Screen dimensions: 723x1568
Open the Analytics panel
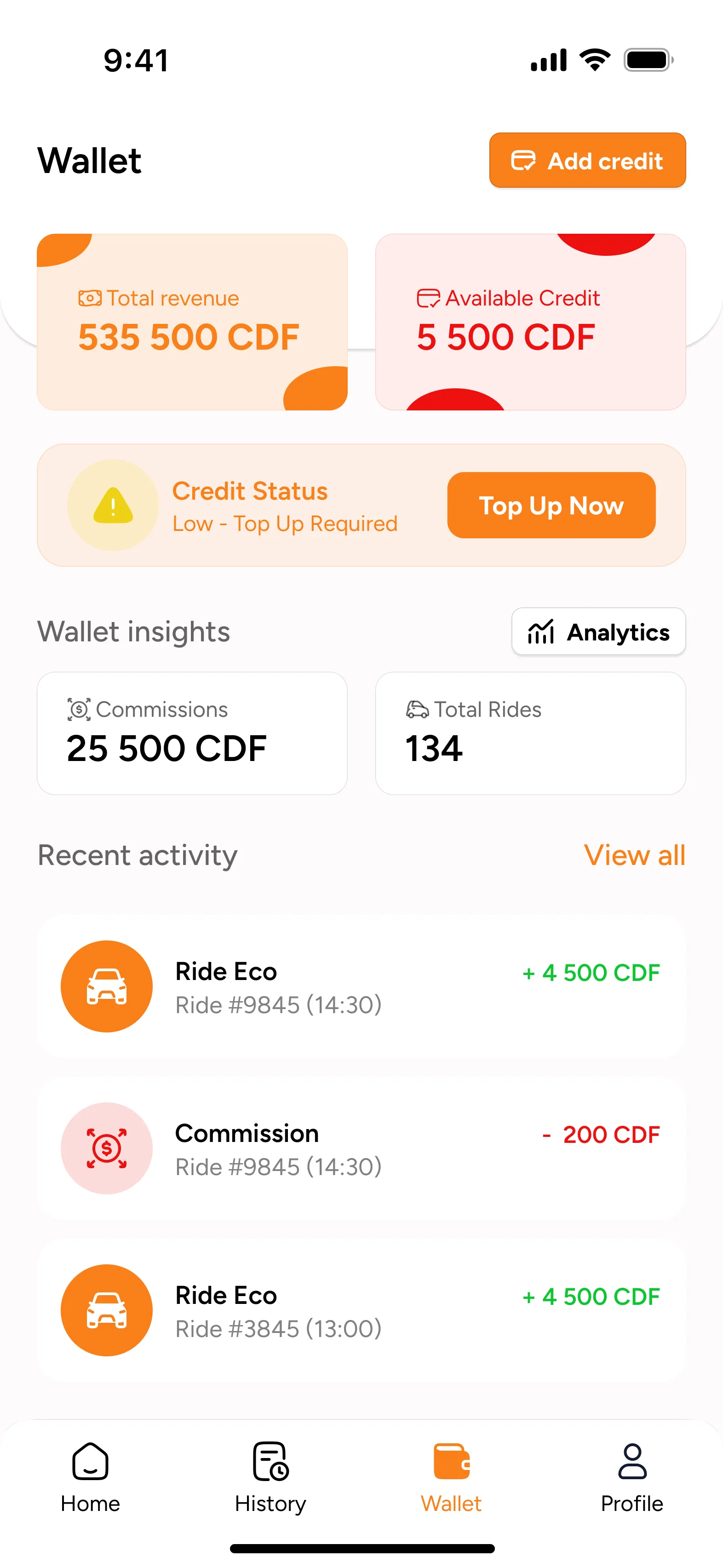[598, 633]
